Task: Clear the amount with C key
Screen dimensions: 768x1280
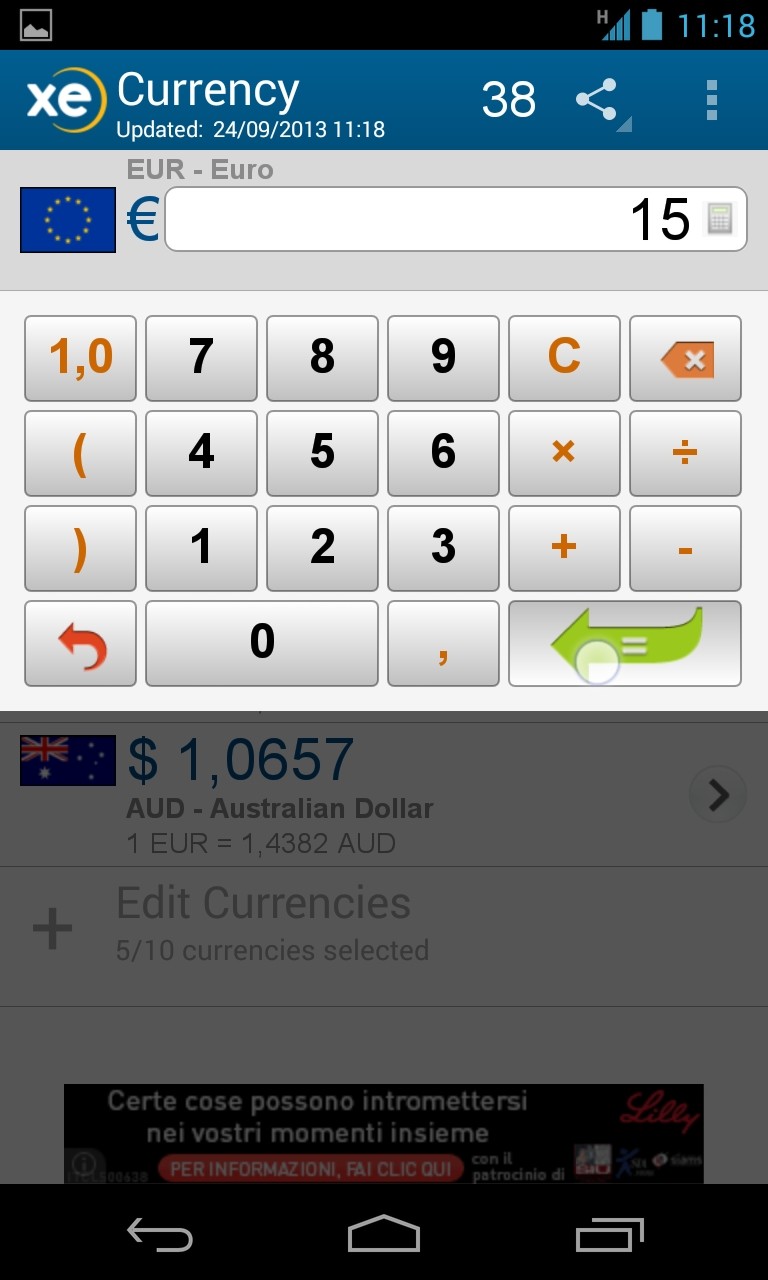Action: click(564, 357)
